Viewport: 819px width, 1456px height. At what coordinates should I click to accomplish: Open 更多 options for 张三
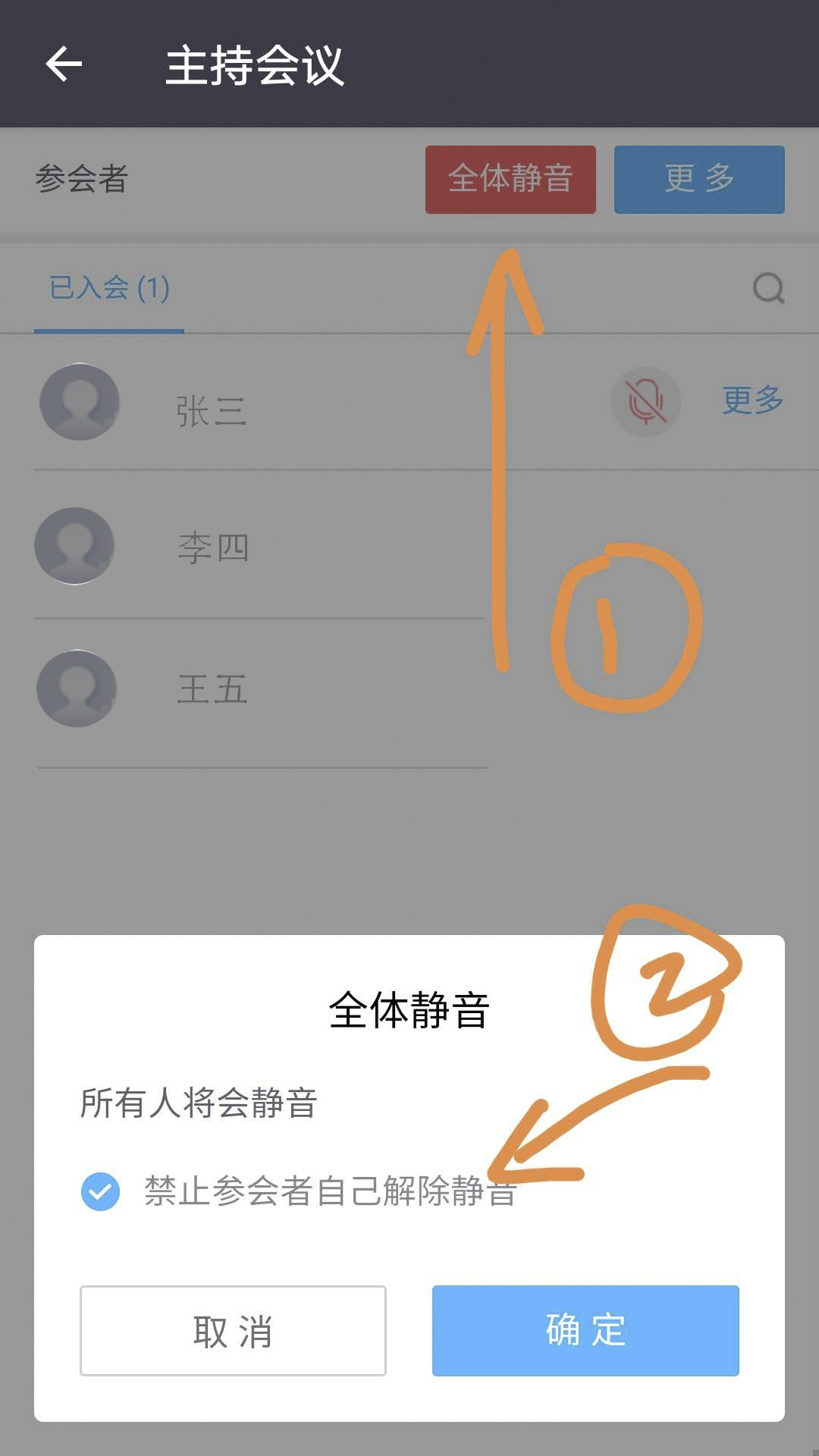click(752, 400)
